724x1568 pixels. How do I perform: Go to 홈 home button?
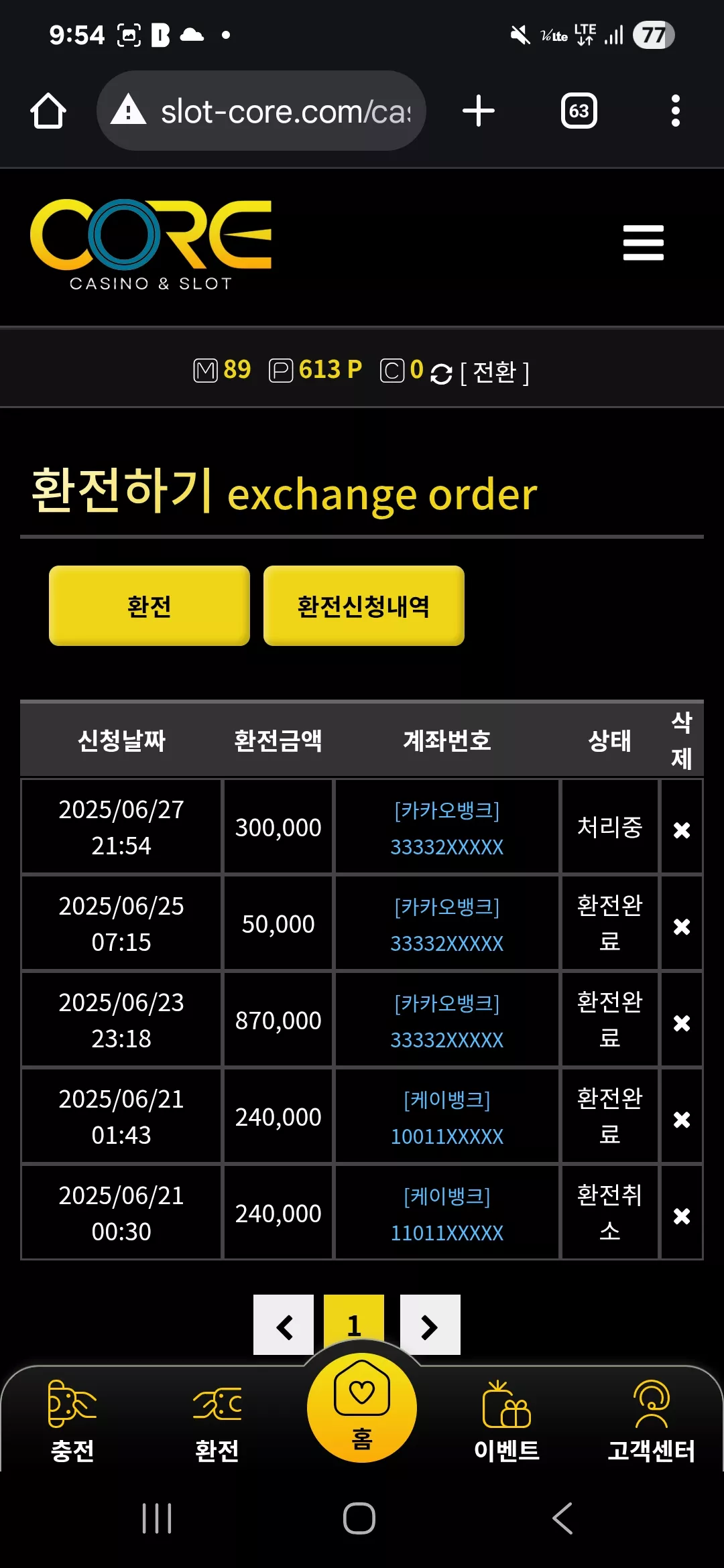pos(362,1407)
